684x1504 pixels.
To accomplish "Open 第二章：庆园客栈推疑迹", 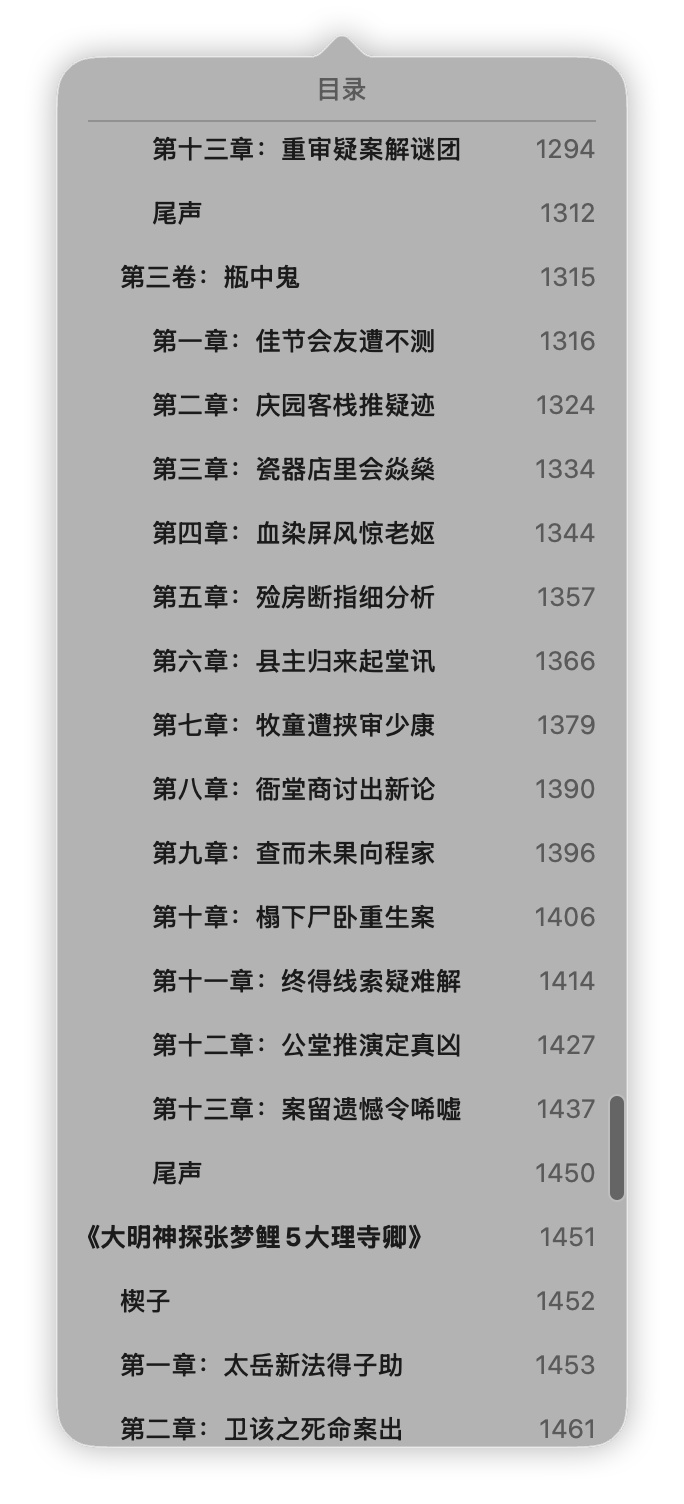I will (x=293, y=406).
